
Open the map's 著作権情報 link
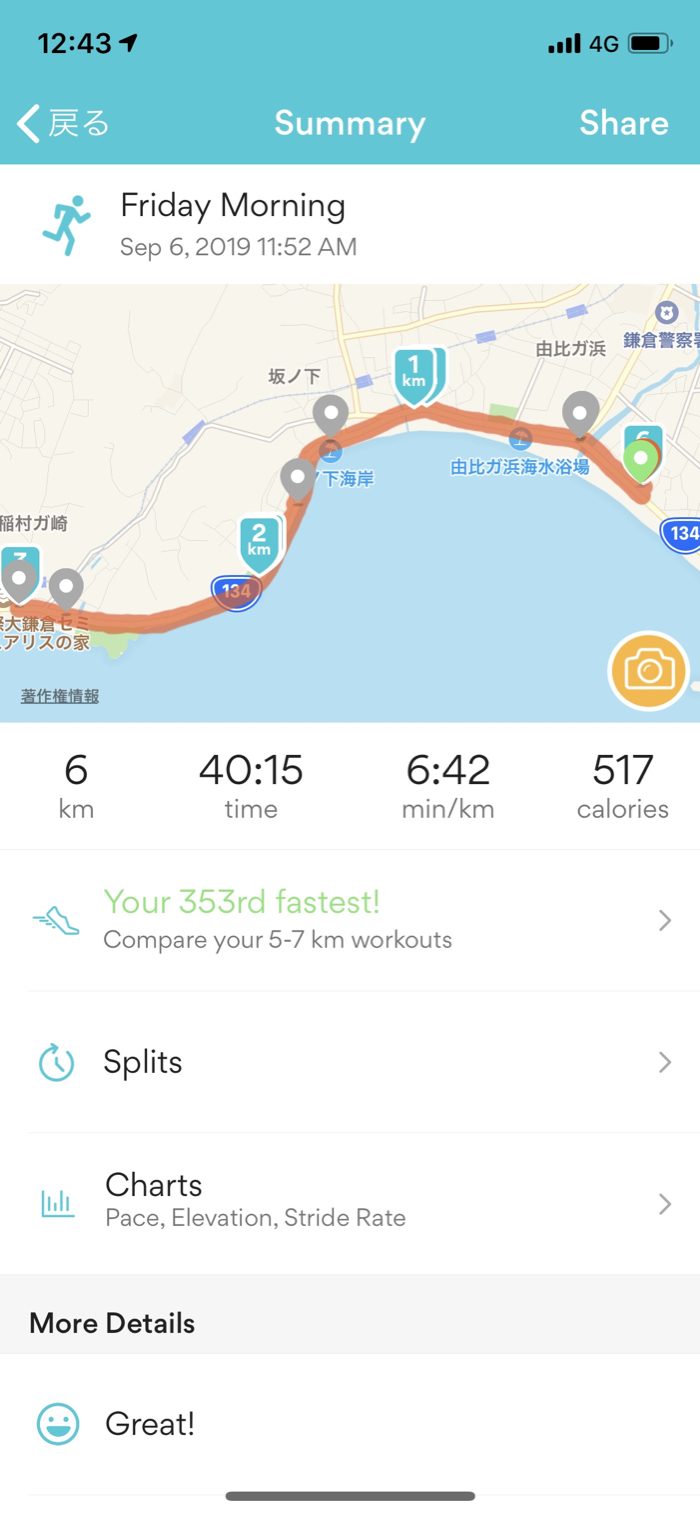click(x=60, y=696)
